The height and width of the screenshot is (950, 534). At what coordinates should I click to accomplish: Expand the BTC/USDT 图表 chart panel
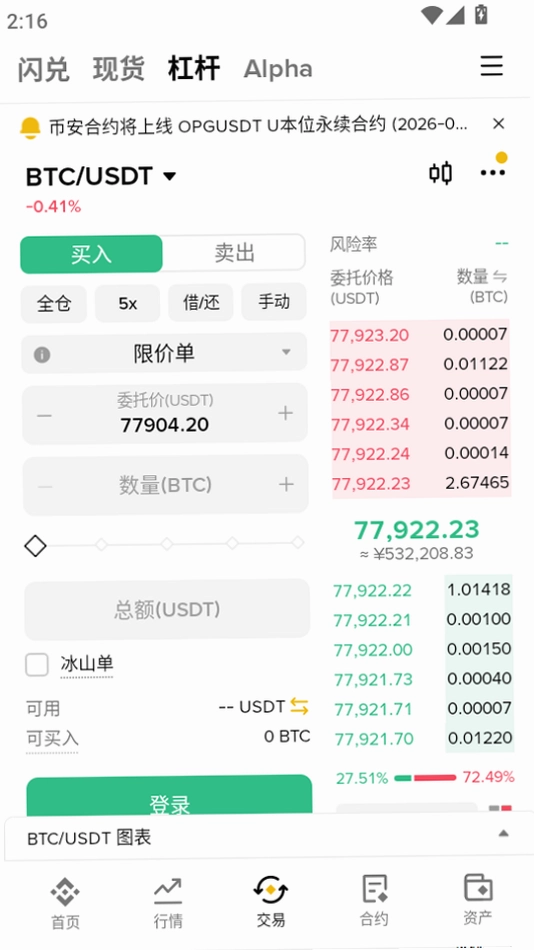click(267, 837)
